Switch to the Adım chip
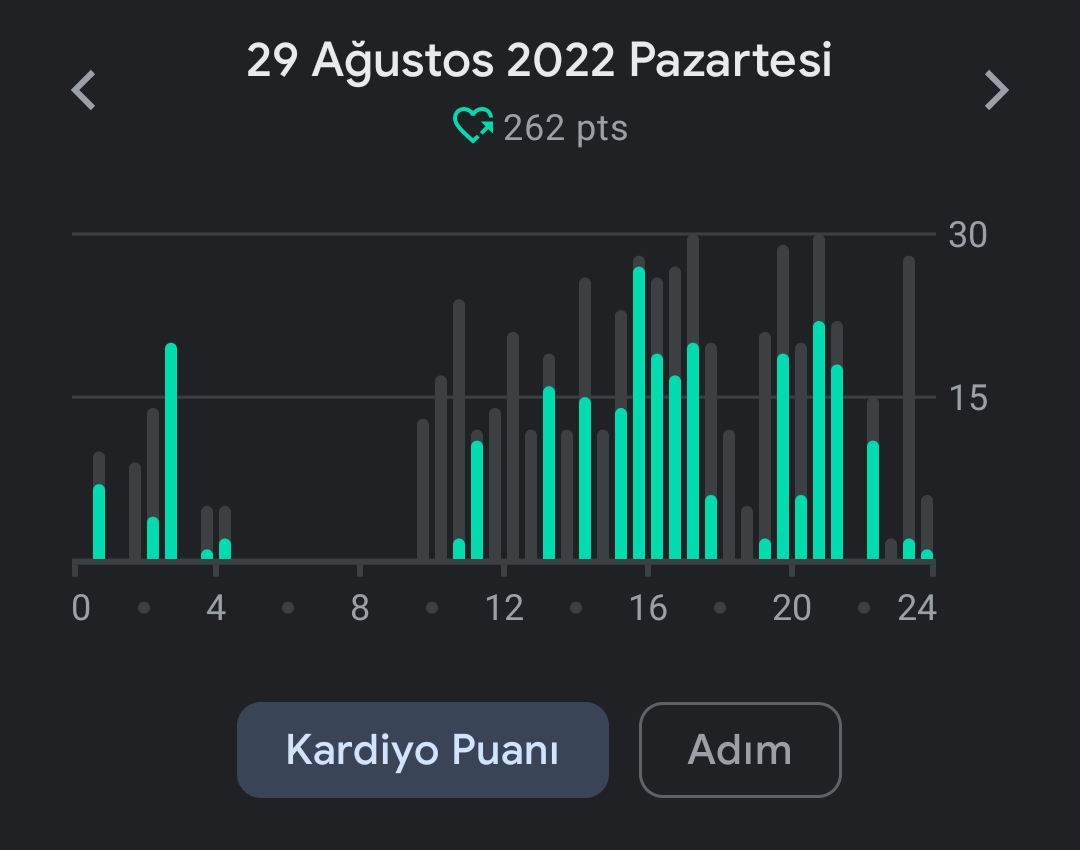Image resolution: width=1080 pixels, height=850 pixels. (x=740, y=750)
